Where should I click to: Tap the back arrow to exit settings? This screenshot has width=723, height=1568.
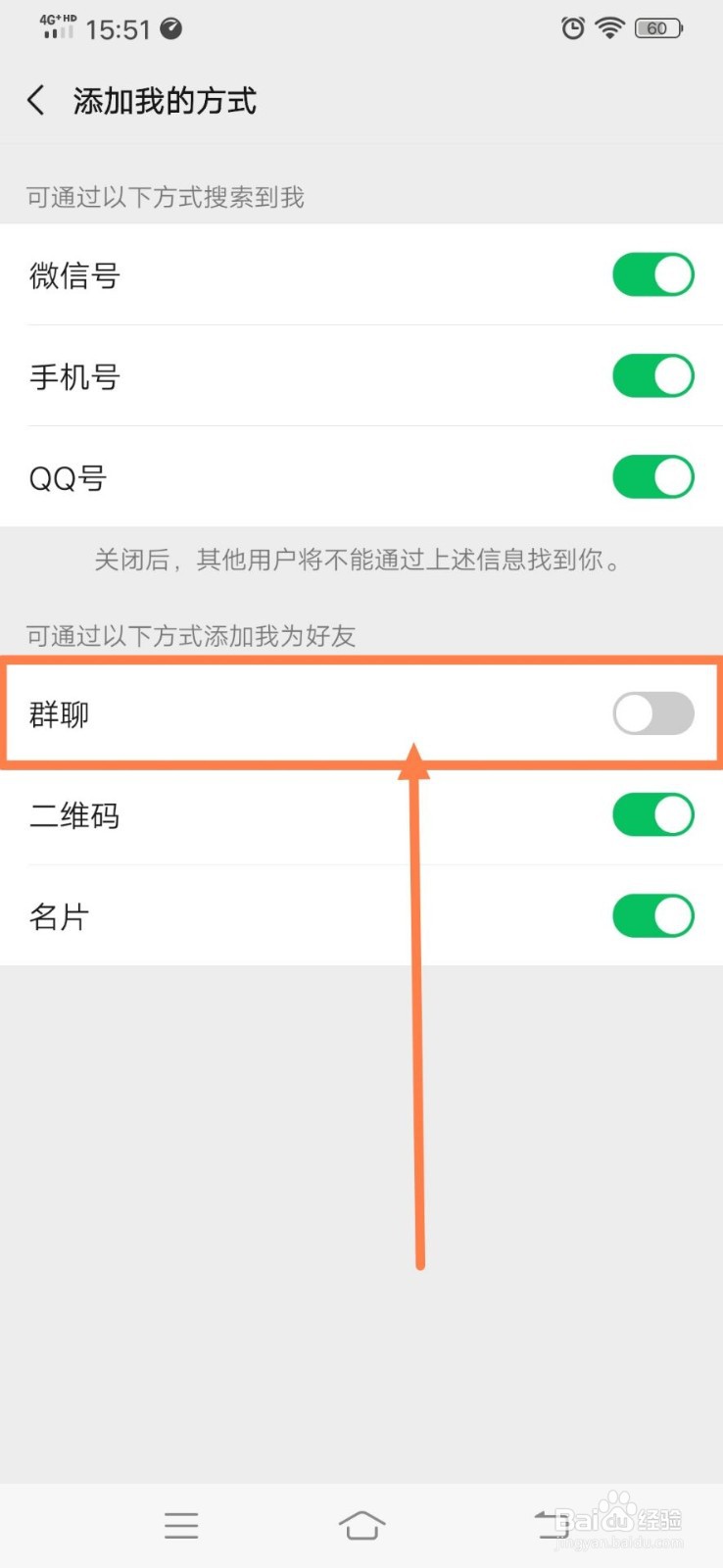pyautogui.click(x=36, y=100)
